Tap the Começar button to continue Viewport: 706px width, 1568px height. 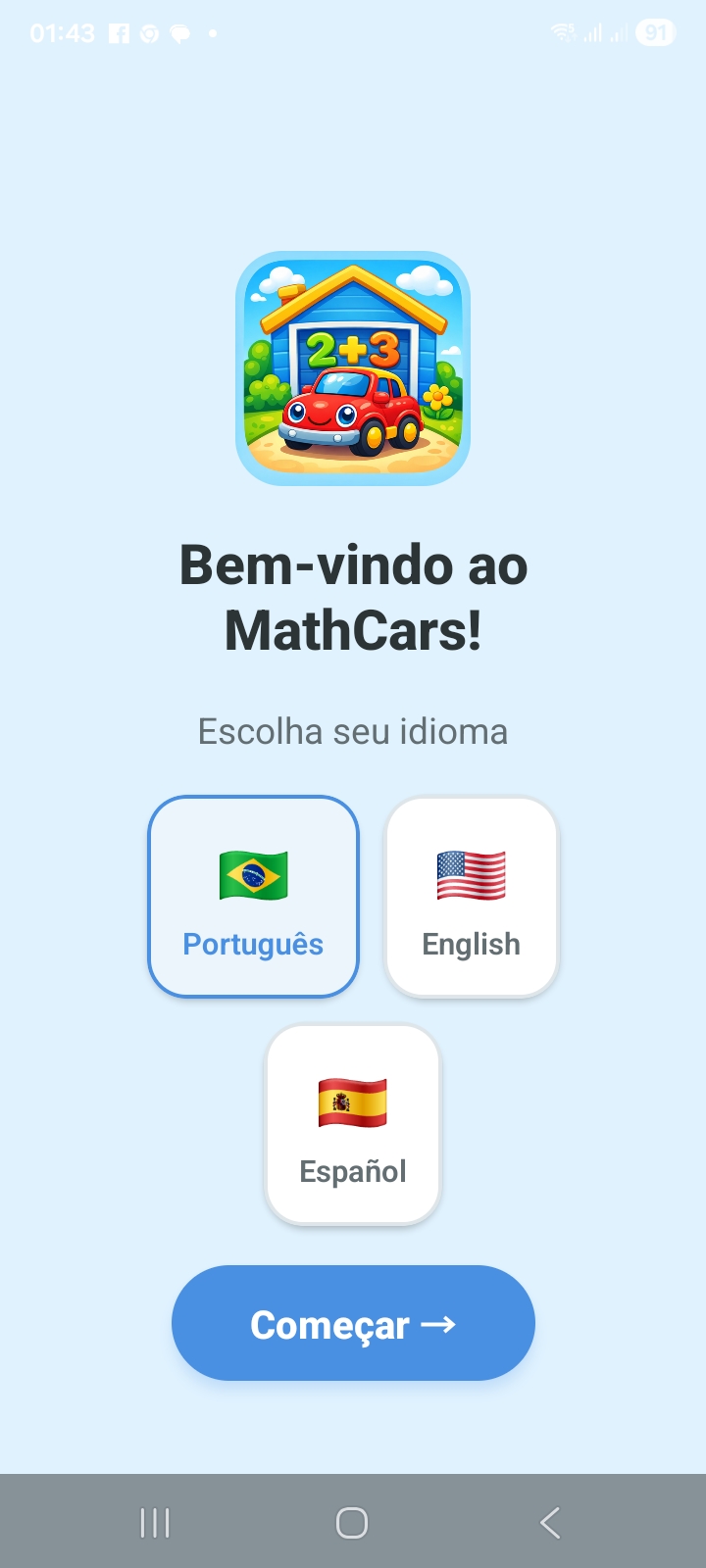[353, 1323]
